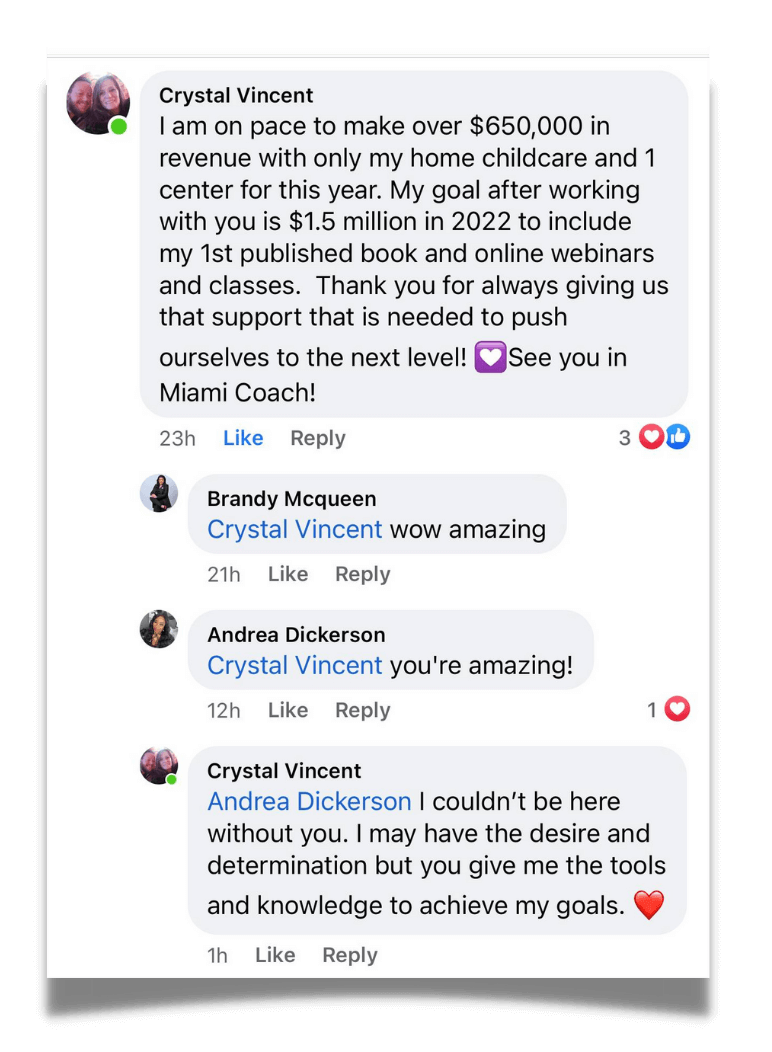Open reactions on Crystal Vincent's top comment
The width and height of the screenshot is (772, 1052).
[663, 437]
